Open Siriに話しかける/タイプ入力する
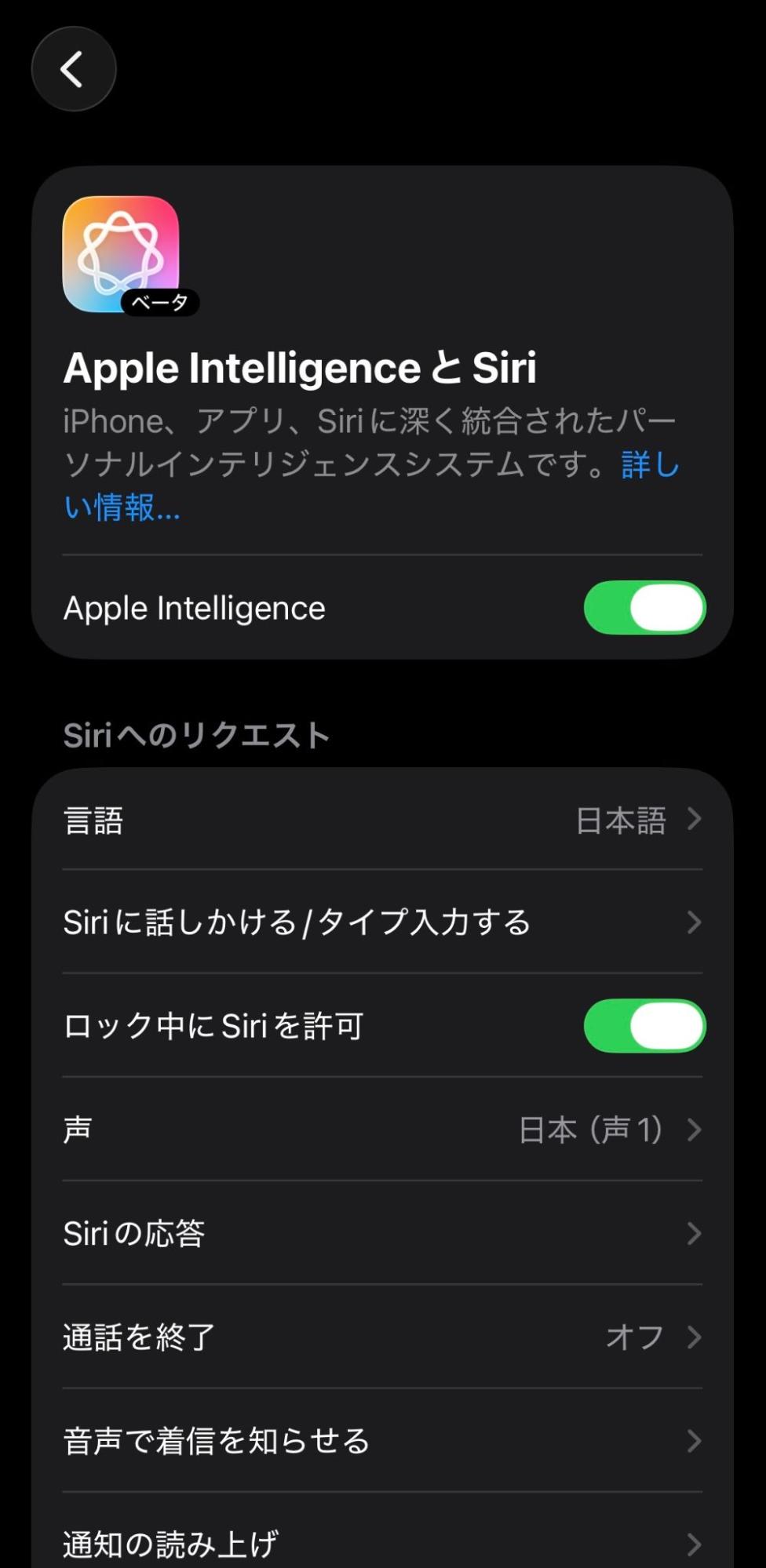Screen dimensions: 766x1568 382,922
